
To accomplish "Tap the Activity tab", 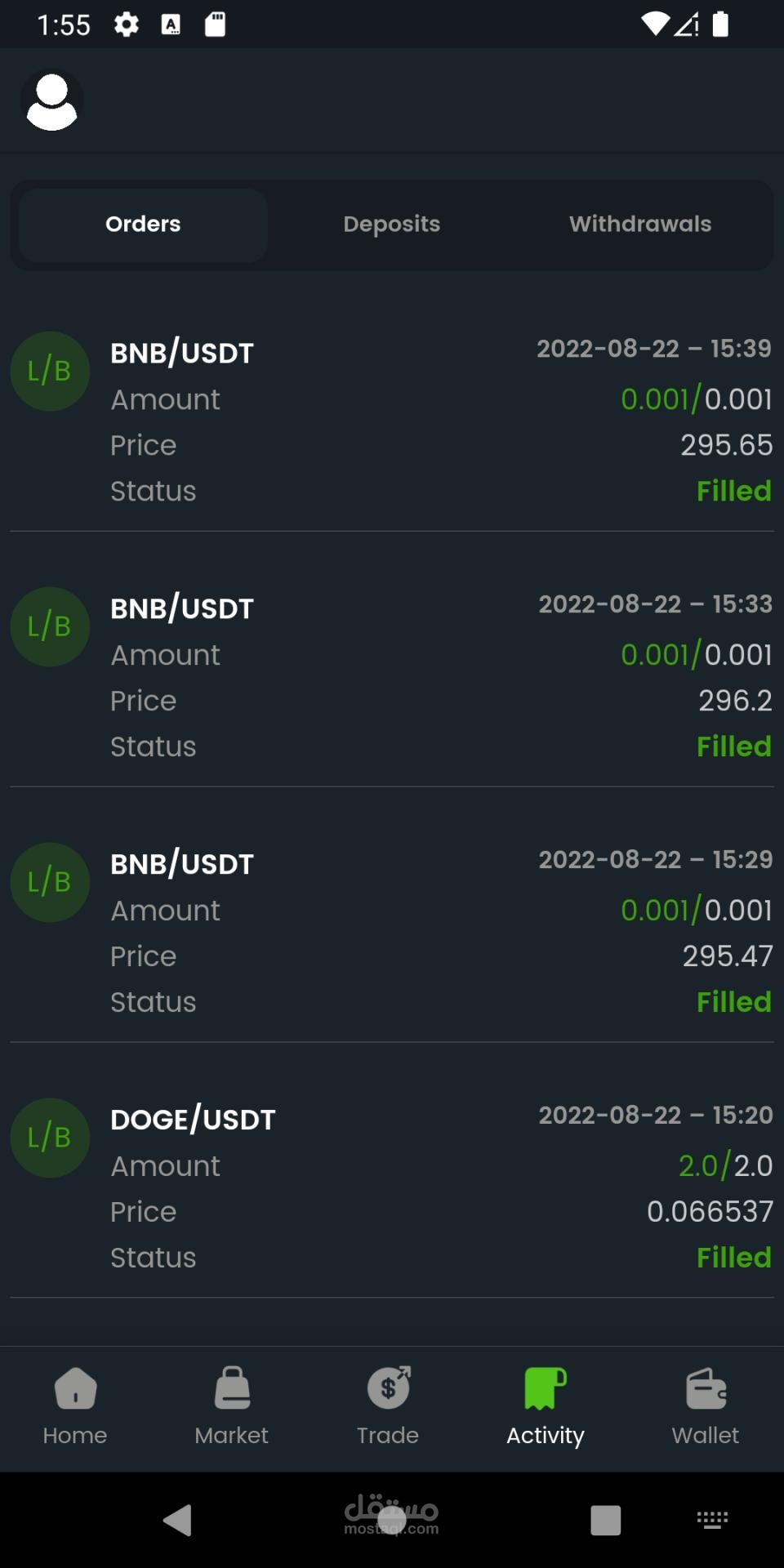I will tap(546, 1406).
